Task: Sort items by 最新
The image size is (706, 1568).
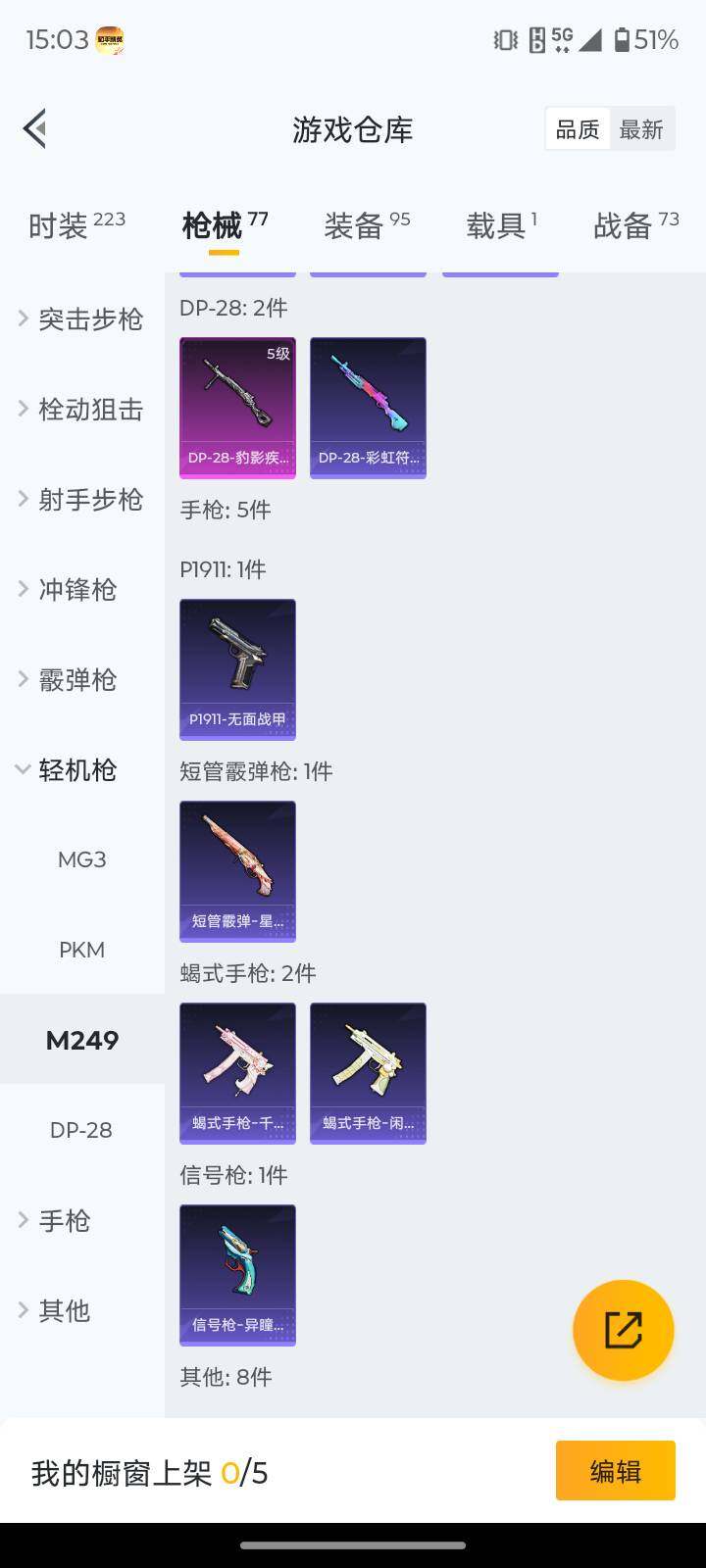Action: point(641,129)
